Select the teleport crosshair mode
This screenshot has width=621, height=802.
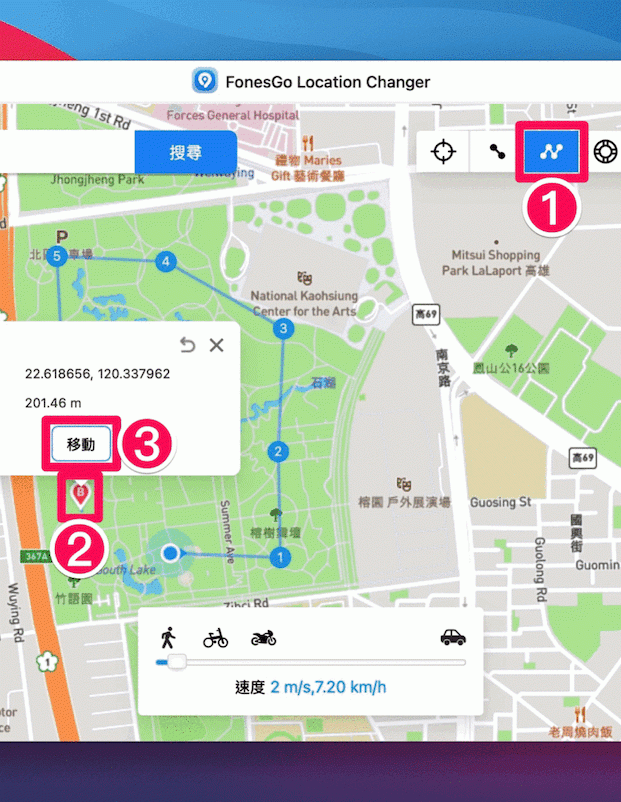point(443,152)
